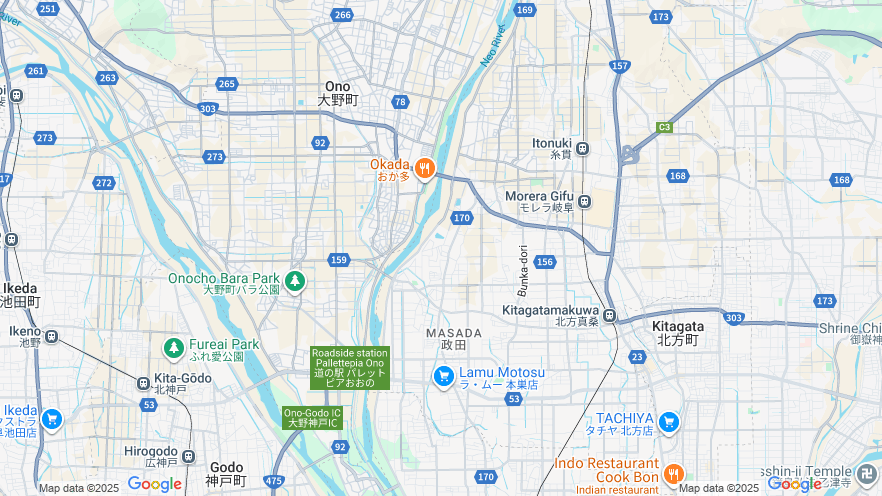Image resolution: width=882 pixels, height=496 pixels.
Task: Tap the Roadside station Pallettepia Ono label
Action: click(349, 368)
